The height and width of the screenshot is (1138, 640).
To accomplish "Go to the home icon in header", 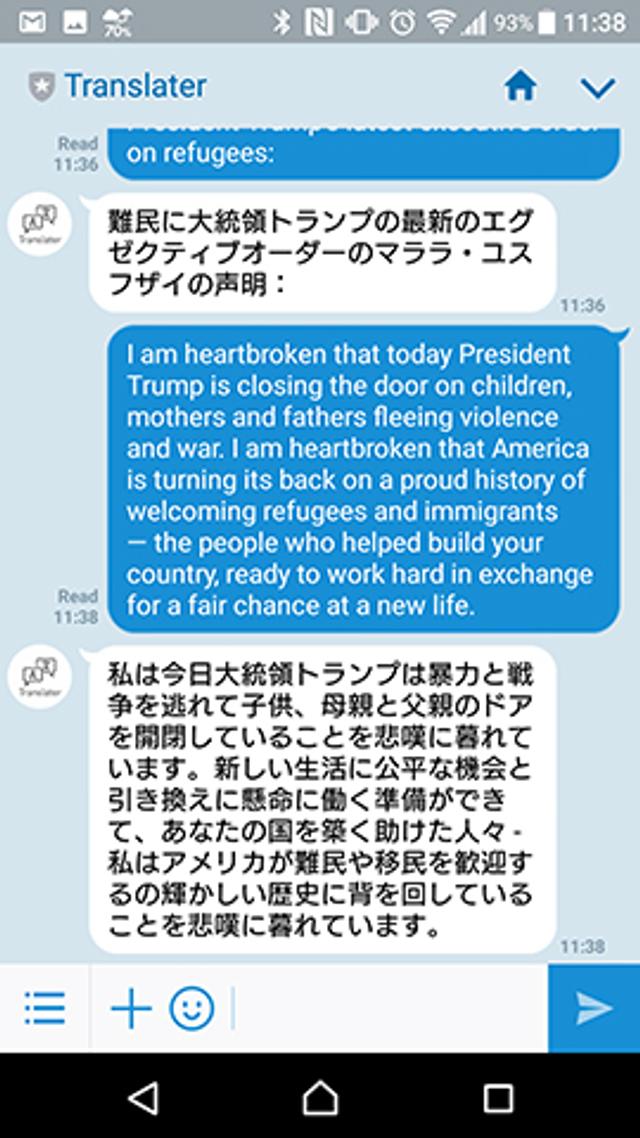I will [x=520, y=87].
